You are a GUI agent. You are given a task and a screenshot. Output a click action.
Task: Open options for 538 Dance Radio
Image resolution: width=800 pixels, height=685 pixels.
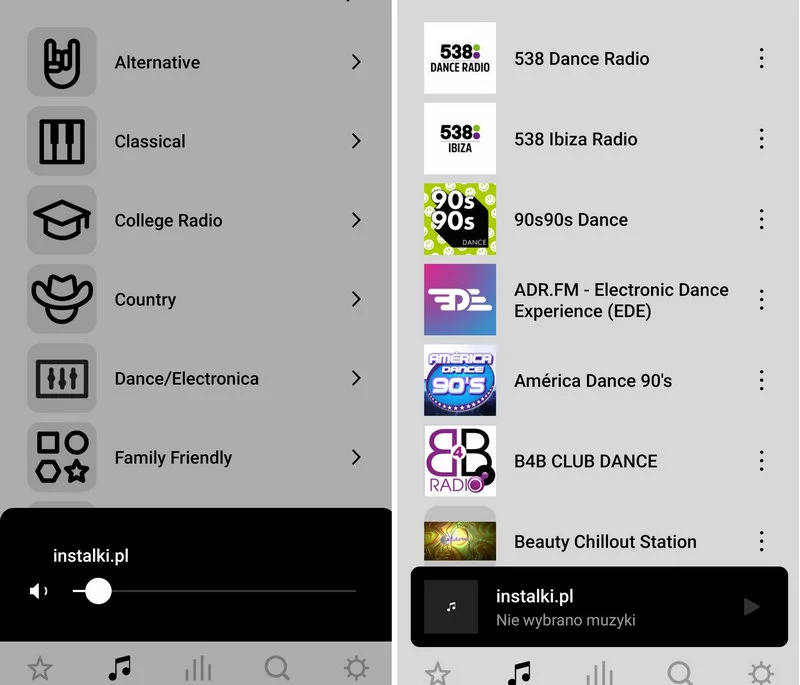pyautogui.click(x=761, y=58)
